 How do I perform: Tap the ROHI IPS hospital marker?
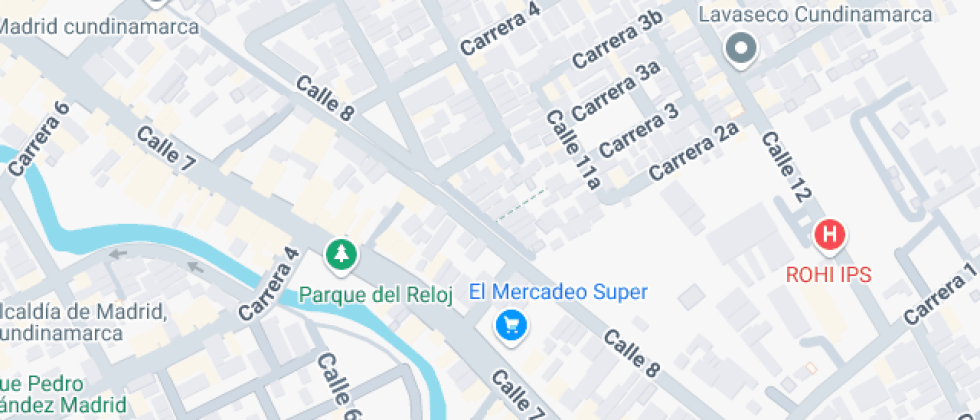click(829, 236)
